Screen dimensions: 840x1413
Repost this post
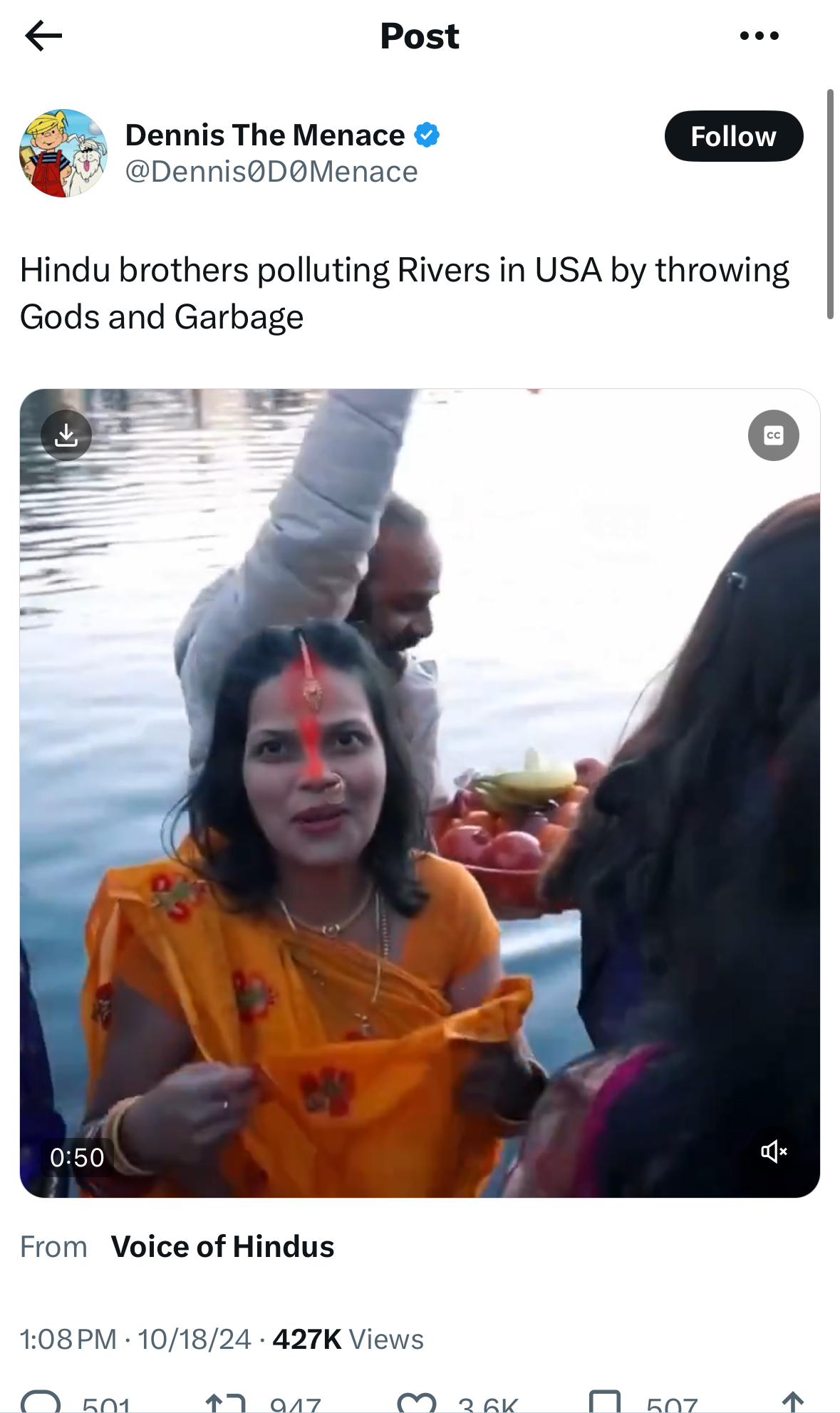click(x=225, y=1402)
